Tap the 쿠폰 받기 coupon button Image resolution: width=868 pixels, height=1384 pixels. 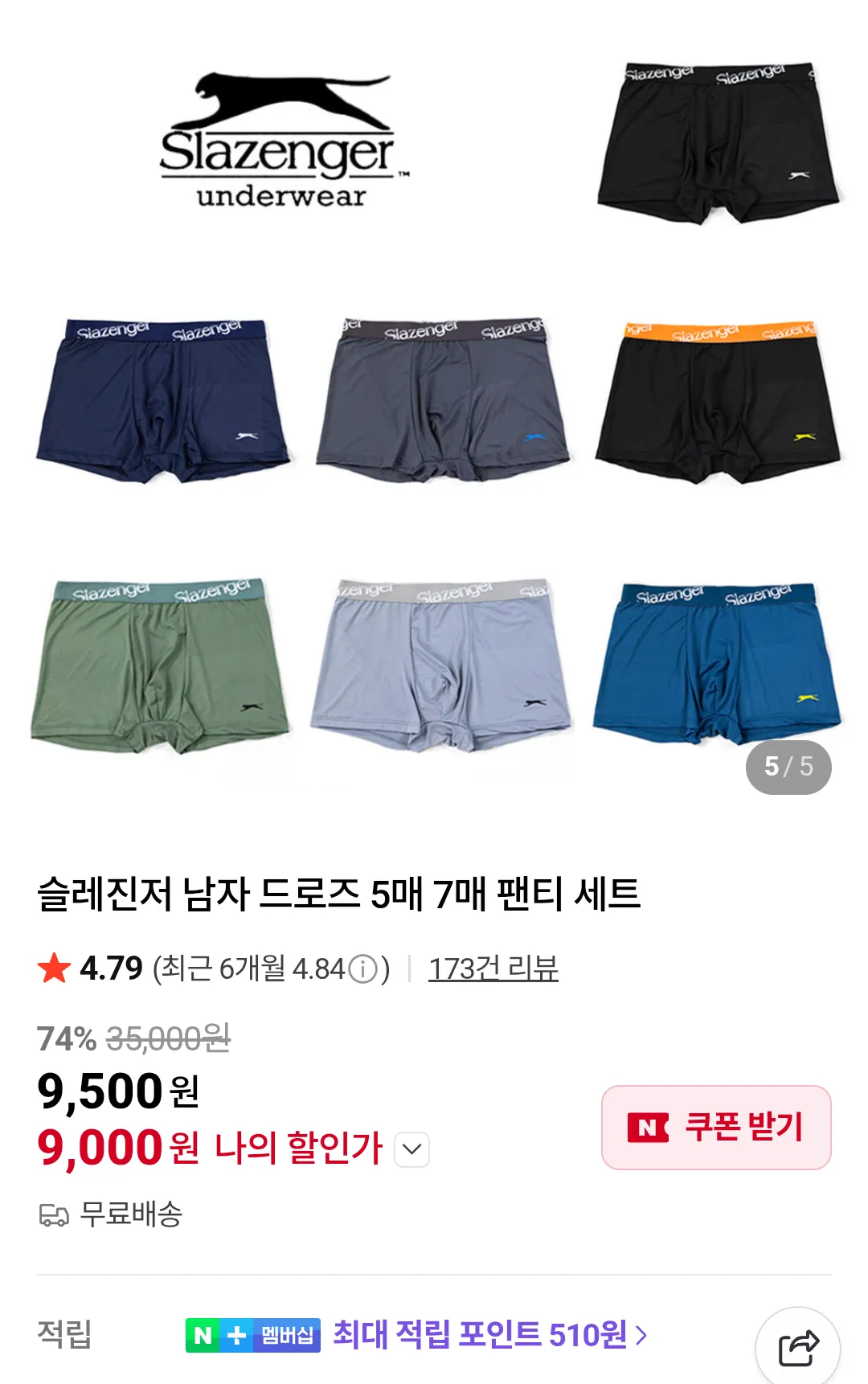[715, 1127]
